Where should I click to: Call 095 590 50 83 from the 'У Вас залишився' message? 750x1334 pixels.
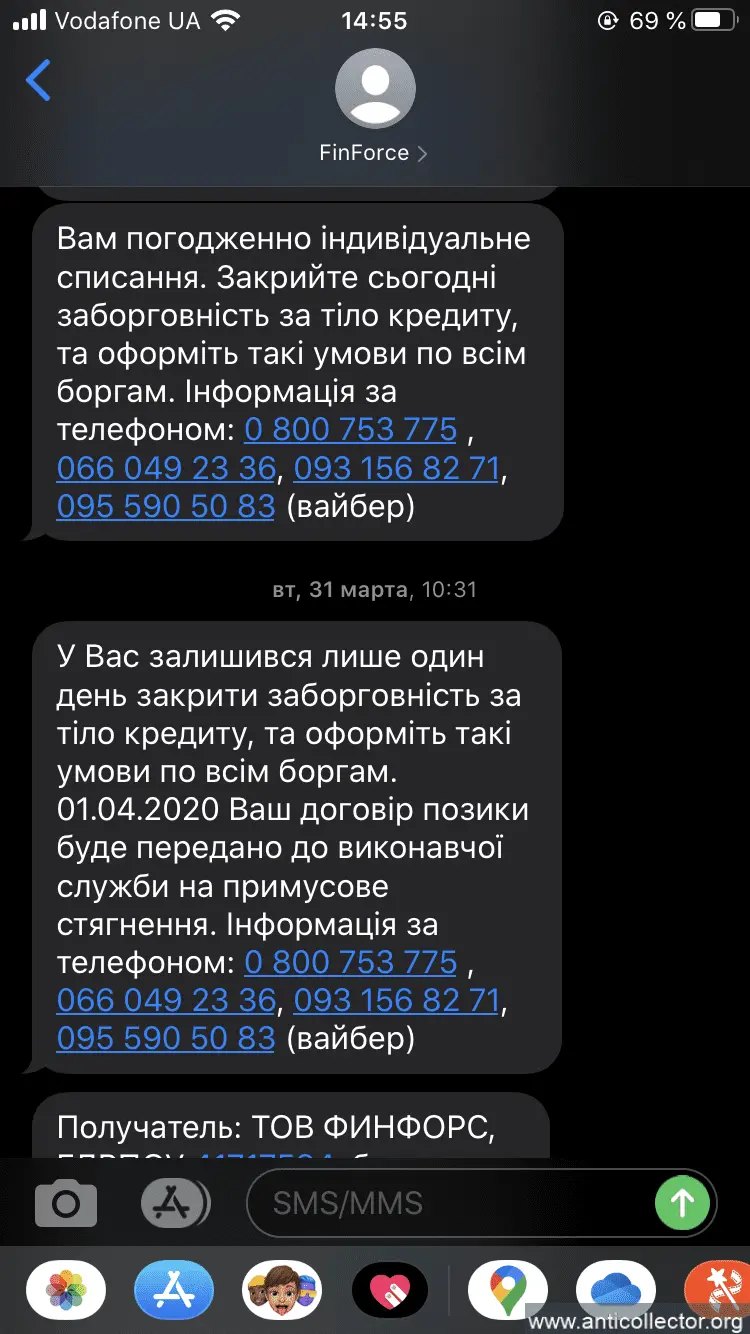tap(165, 1038)
